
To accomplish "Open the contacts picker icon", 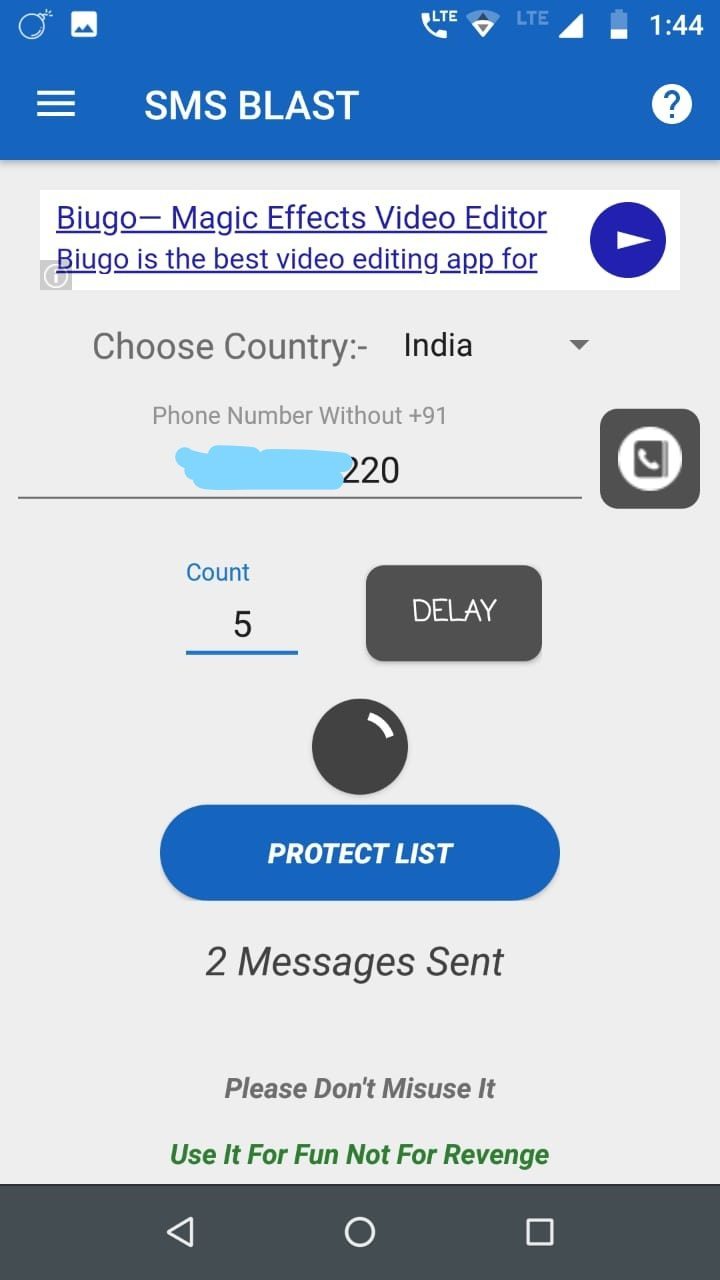I will click(650, 458).
